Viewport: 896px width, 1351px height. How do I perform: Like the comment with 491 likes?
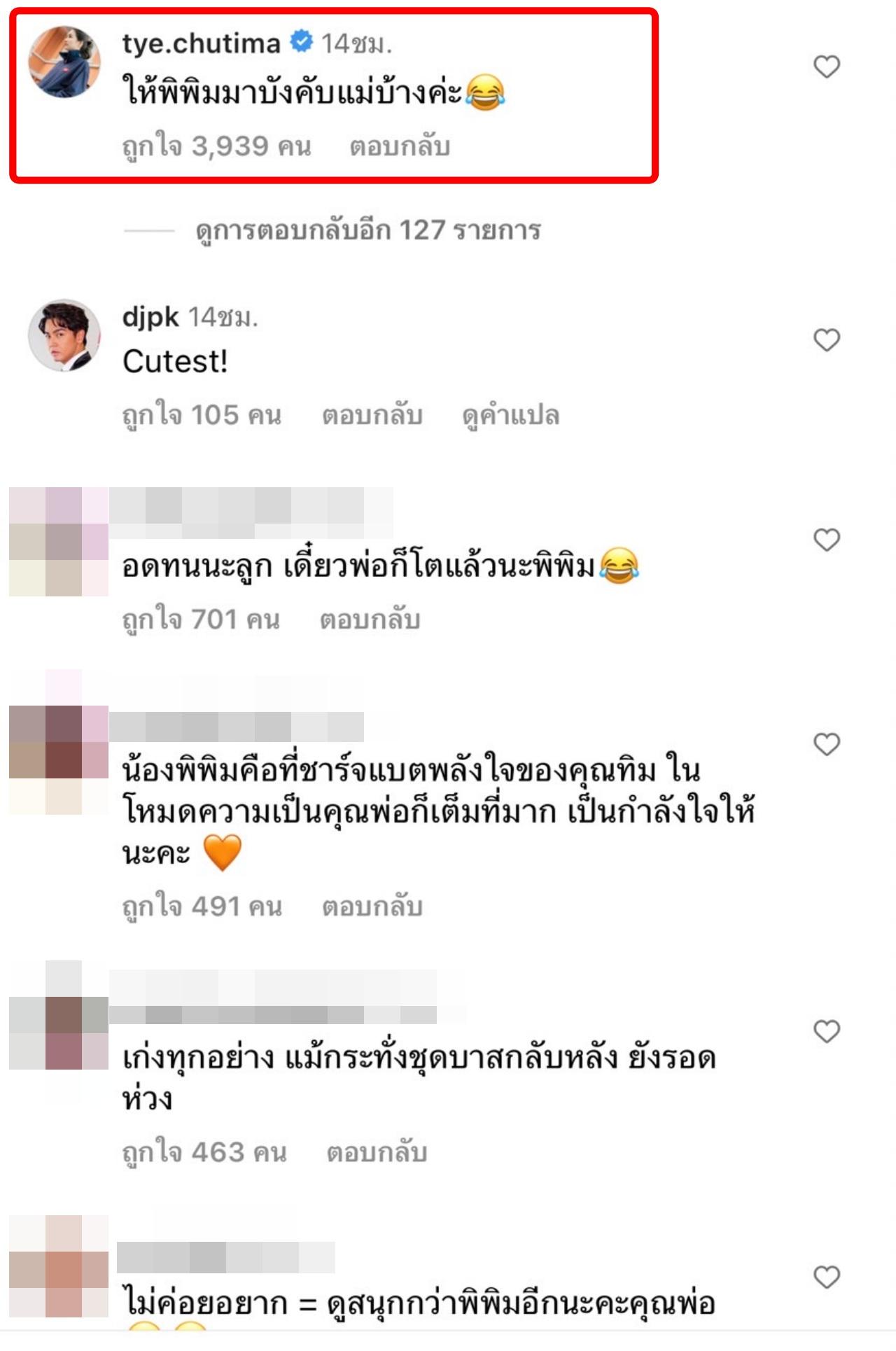tap(827, 744)
